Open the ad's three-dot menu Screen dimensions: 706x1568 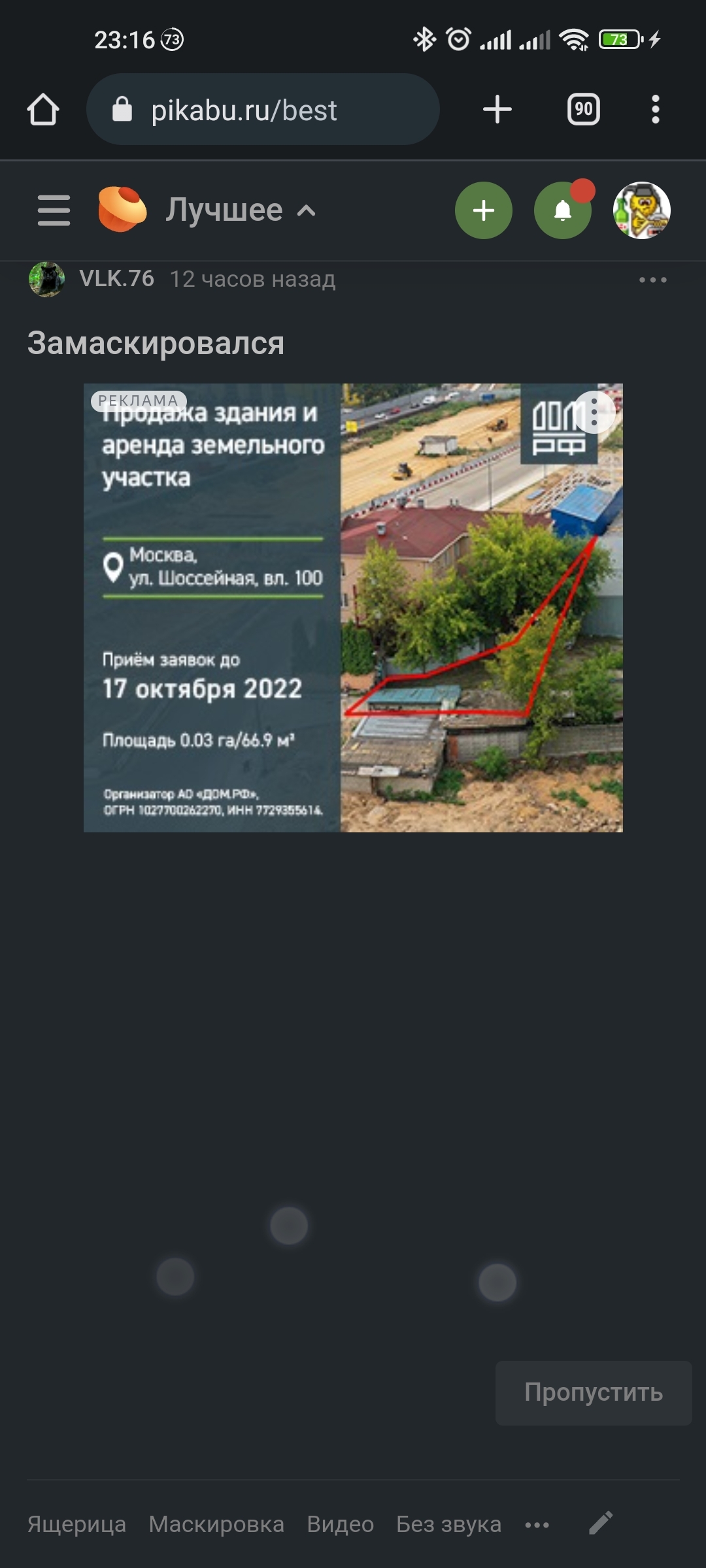pos(594,413)
